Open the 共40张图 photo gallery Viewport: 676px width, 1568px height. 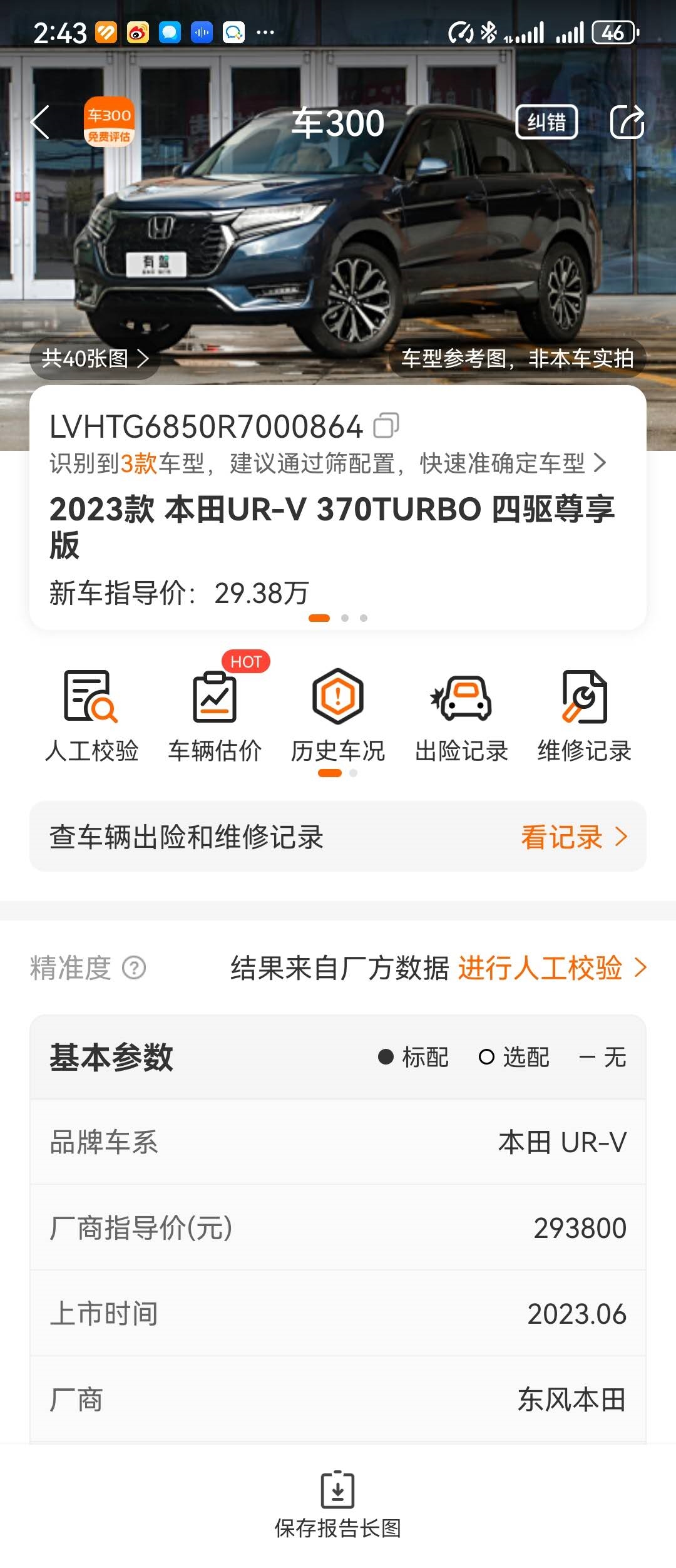(x=95, y=359)
